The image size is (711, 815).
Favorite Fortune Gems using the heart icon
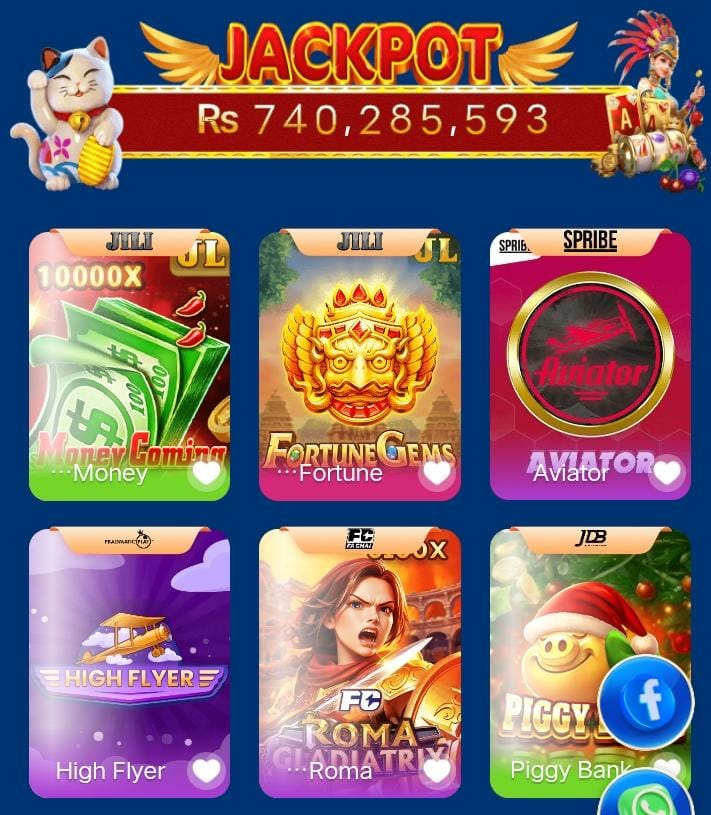coord(437,473)
